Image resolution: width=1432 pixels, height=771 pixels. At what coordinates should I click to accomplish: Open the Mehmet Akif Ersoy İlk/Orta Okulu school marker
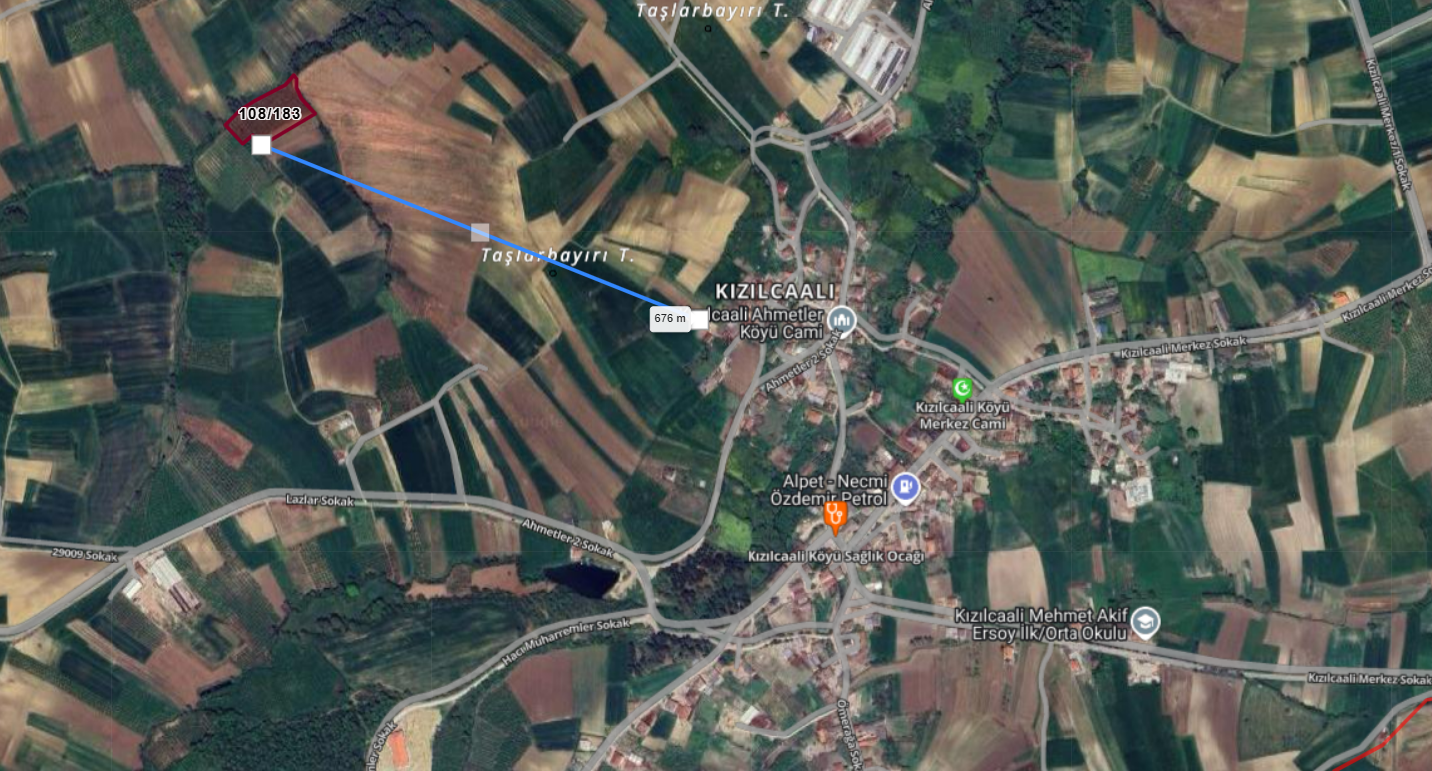[x=1145, y=619]
